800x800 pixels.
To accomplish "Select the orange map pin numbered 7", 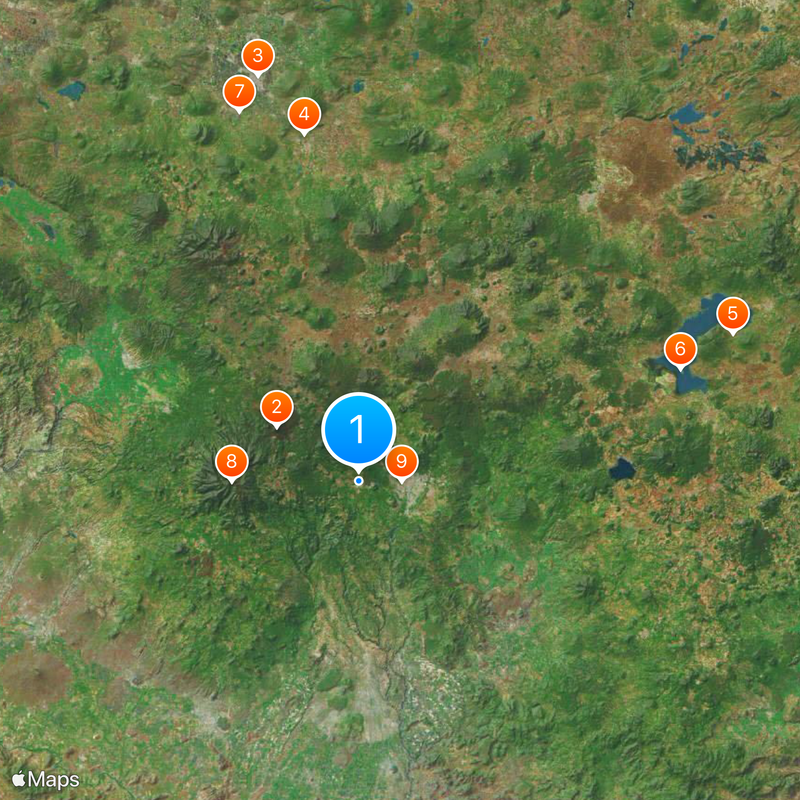I will 239,92.
